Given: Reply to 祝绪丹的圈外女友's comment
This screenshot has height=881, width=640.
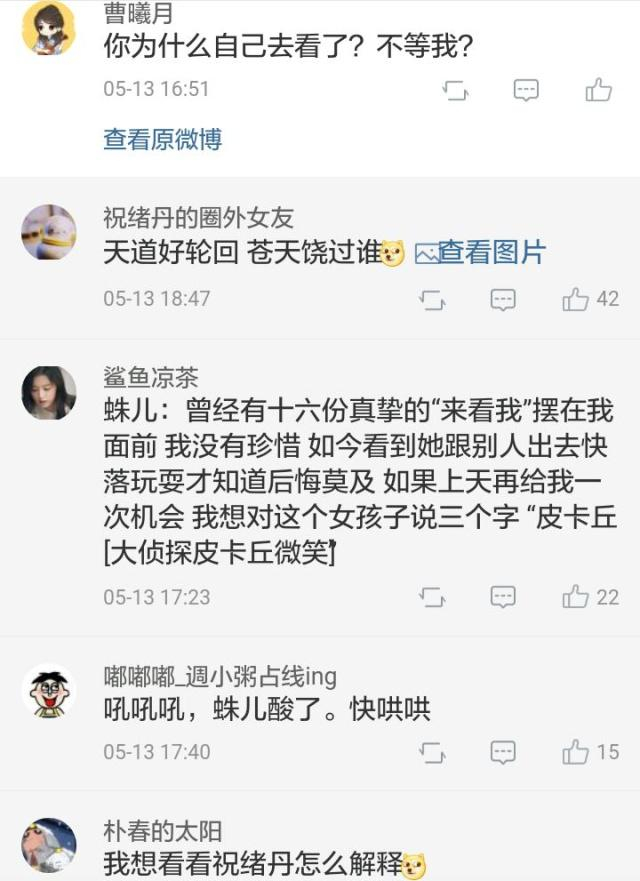Looking at the screenshot, I should tap(503, 299).
